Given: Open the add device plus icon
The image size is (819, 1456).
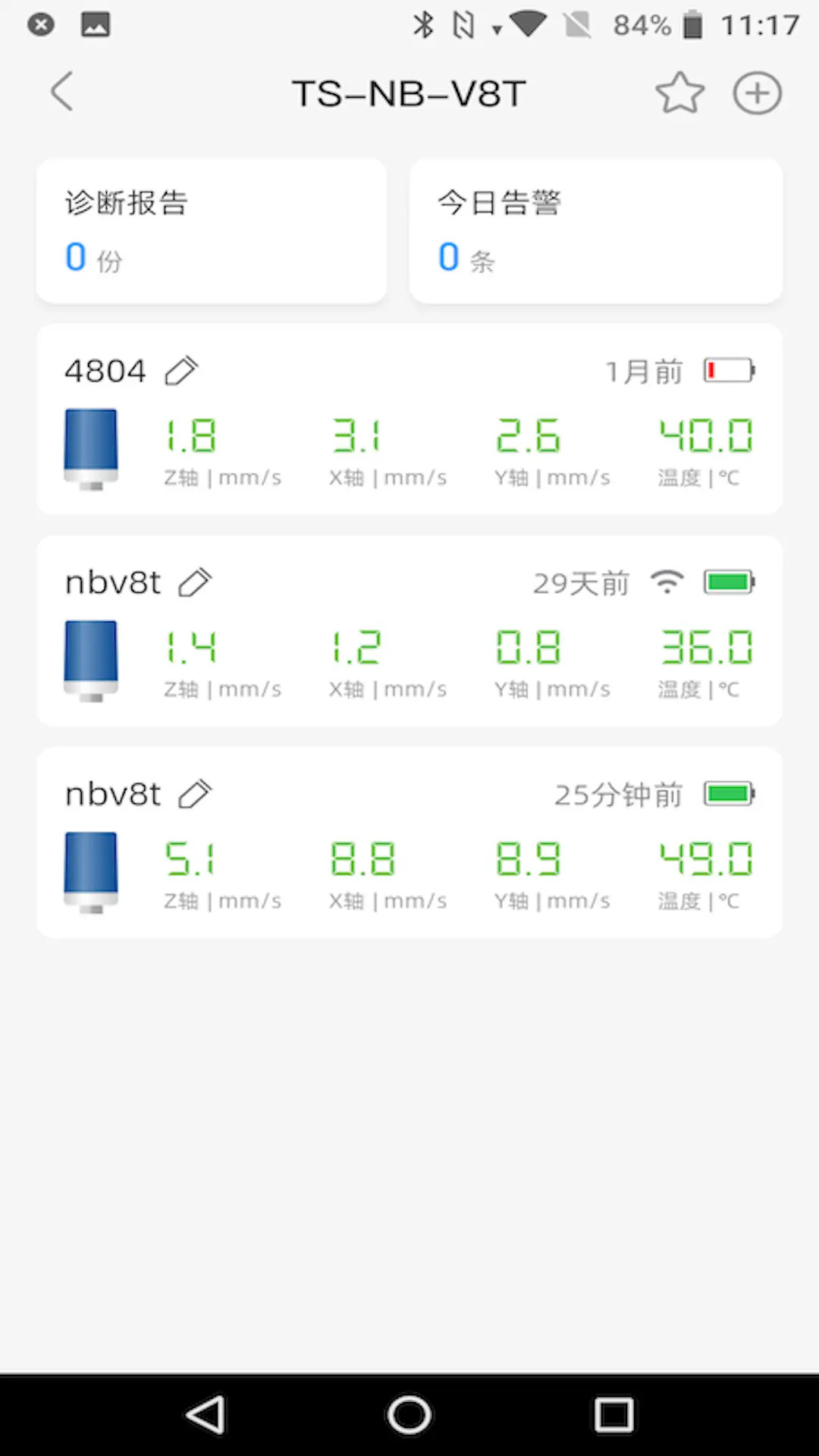Looking at the screenshot, I should pos(757,93).
